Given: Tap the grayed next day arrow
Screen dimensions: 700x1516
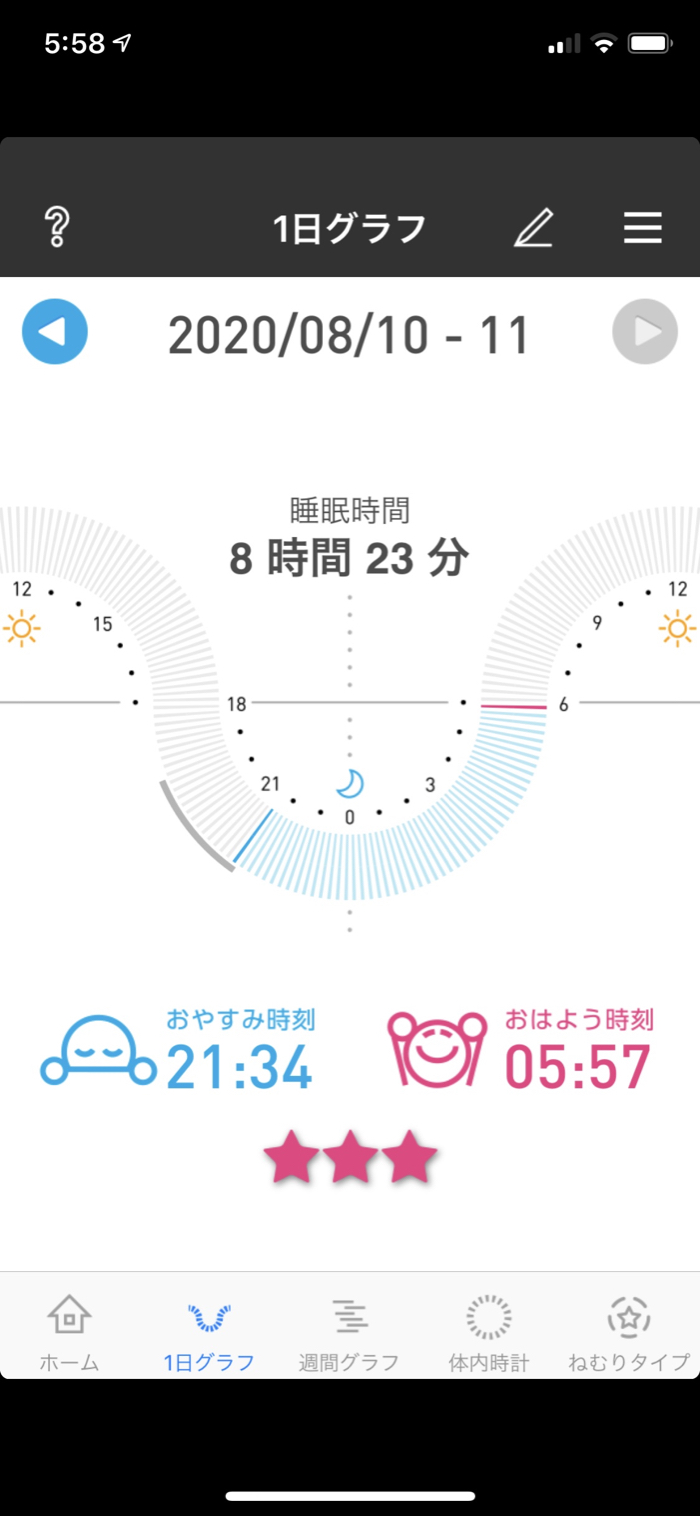Looking at the screenshot, I should point(645,331).
